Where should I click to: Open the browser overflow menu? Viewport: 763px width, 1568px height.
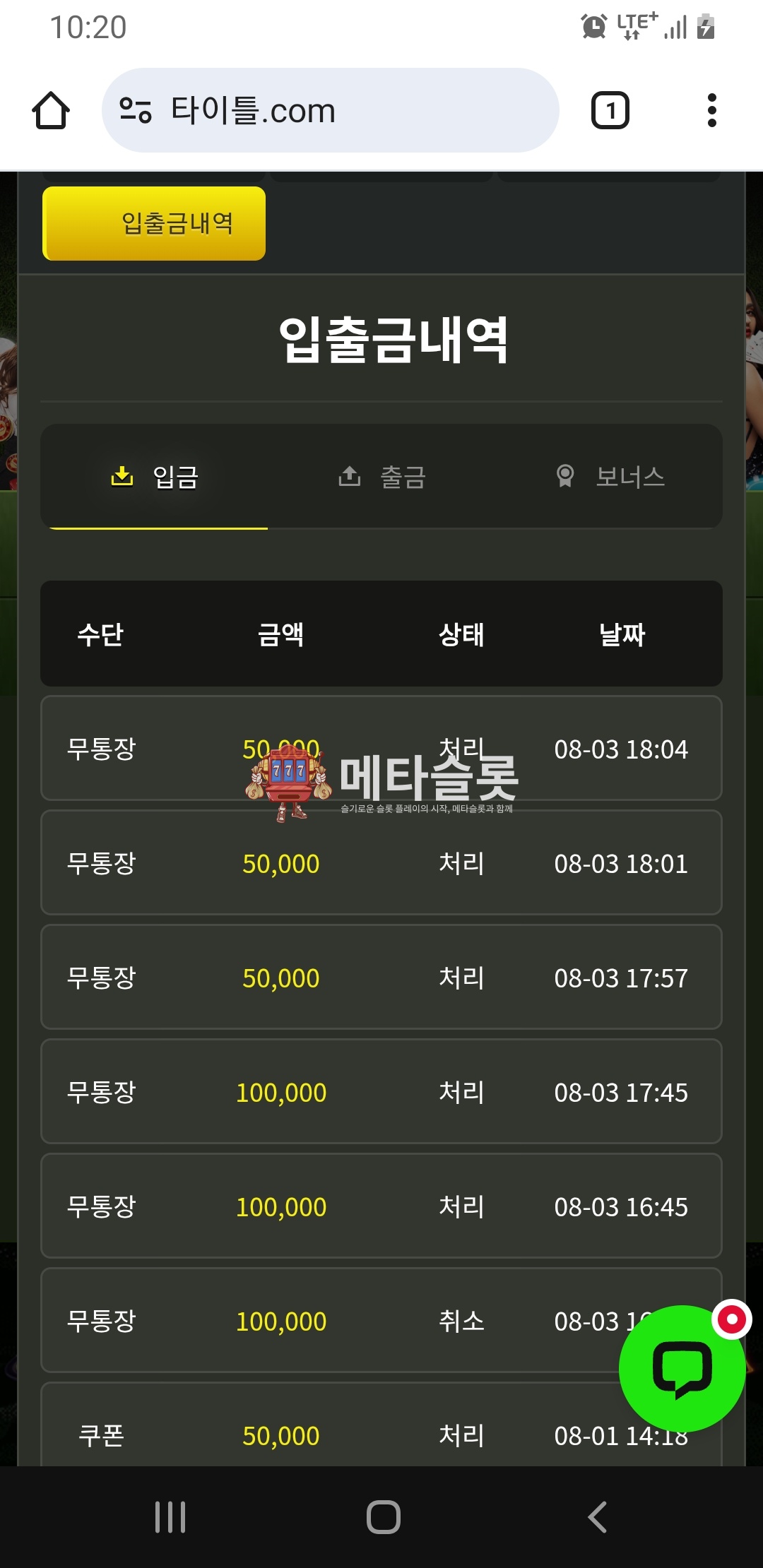tap(711, 111)
